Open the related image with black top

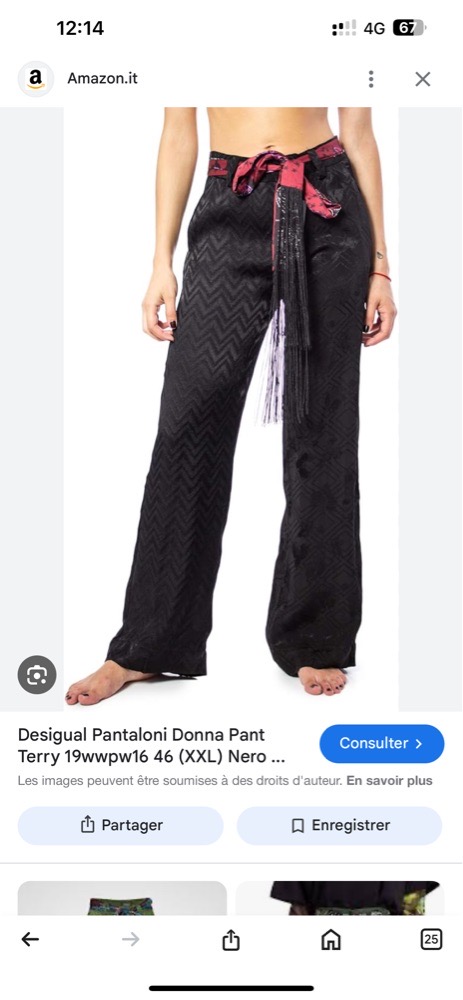339,899
